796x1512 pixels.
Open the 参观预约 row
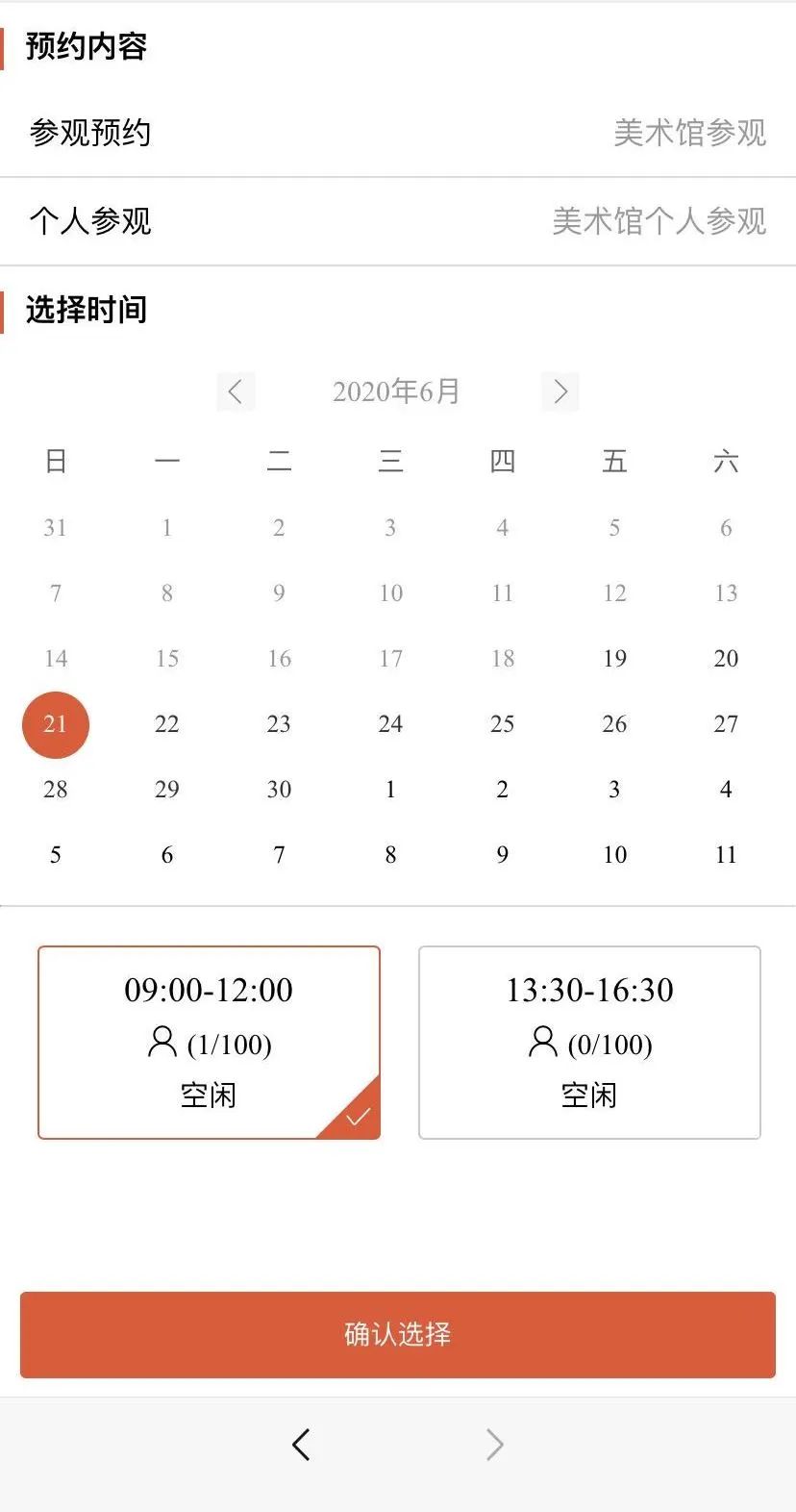[x=397, y=133]
